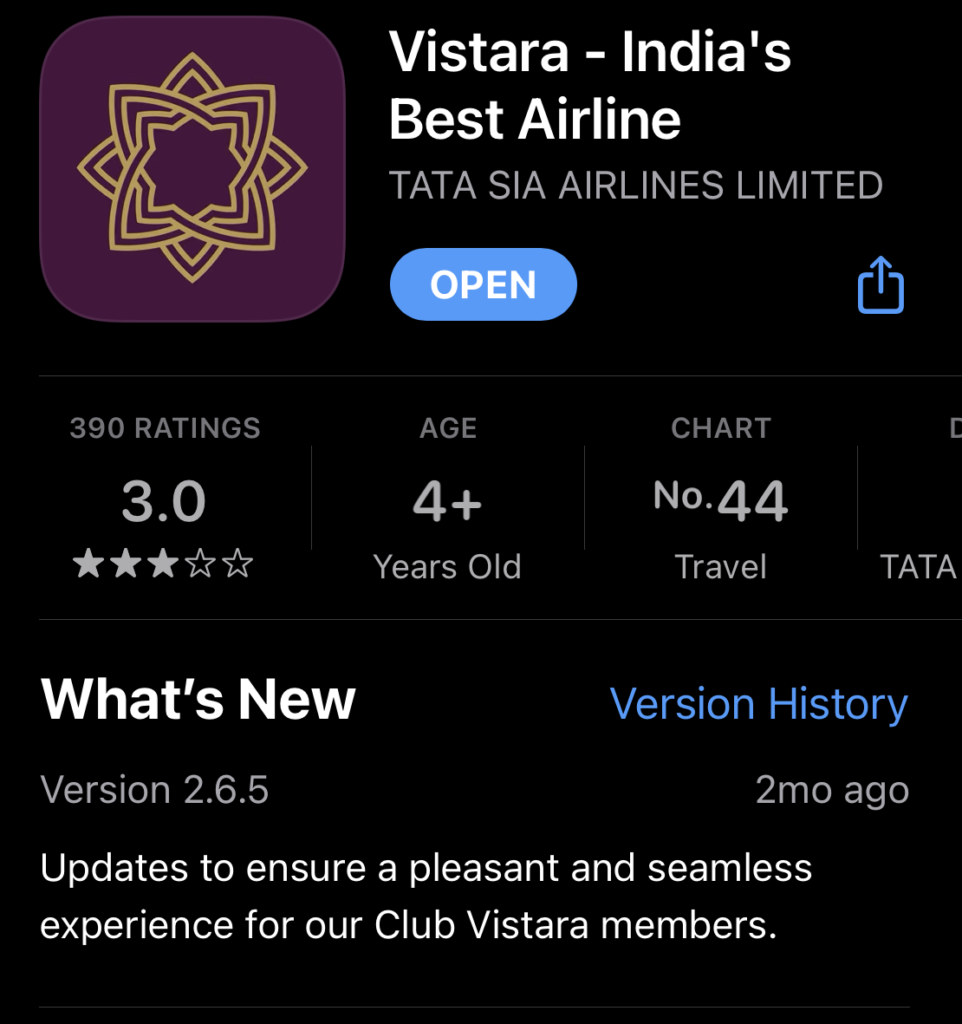Image resolution: width=962 pixels, height=1024 pixels.
Task: Tap the 2mo ago timestamp
Action: pyautogui.click(x=833, y=790)
